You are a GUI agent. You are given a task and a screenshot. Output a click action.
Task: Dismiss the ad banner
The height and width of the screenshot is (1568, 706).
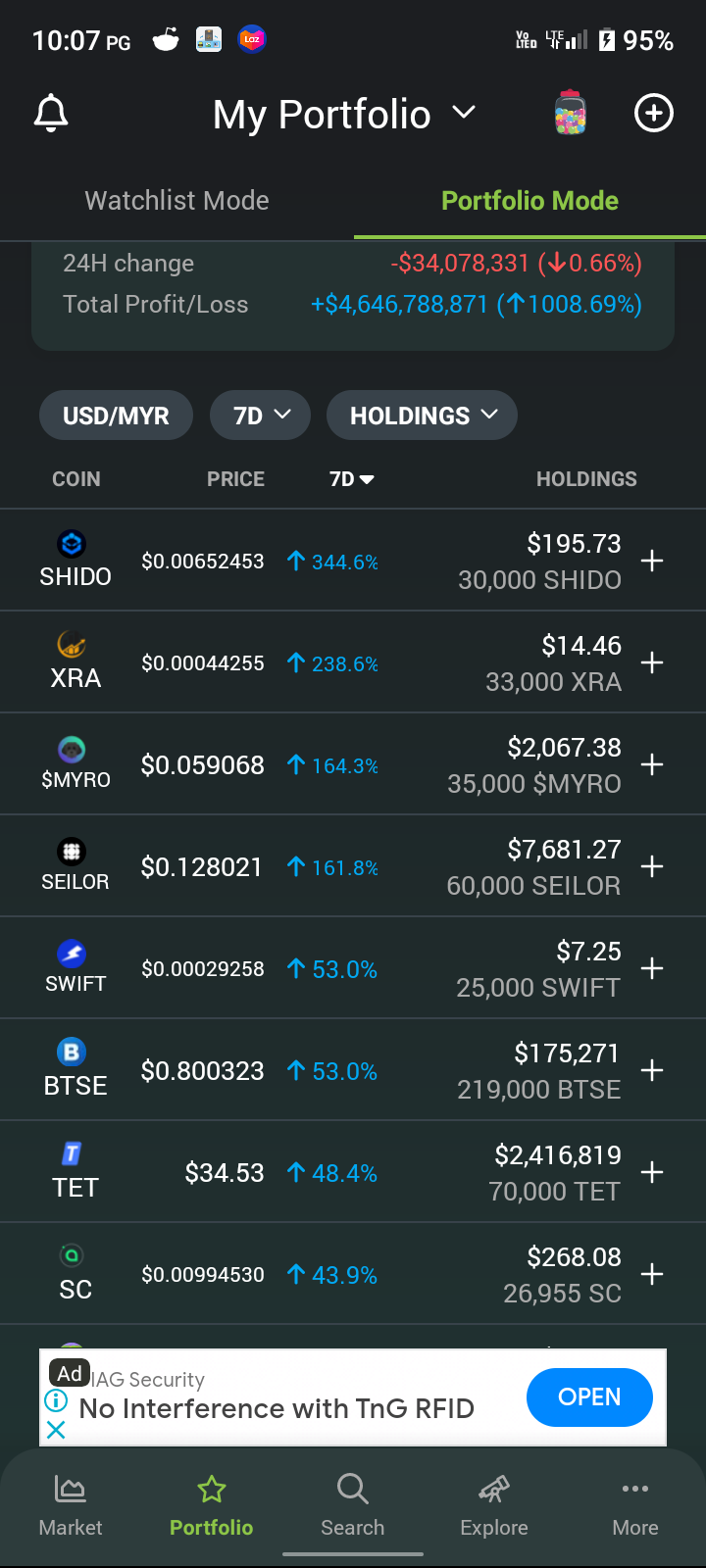56,1430
